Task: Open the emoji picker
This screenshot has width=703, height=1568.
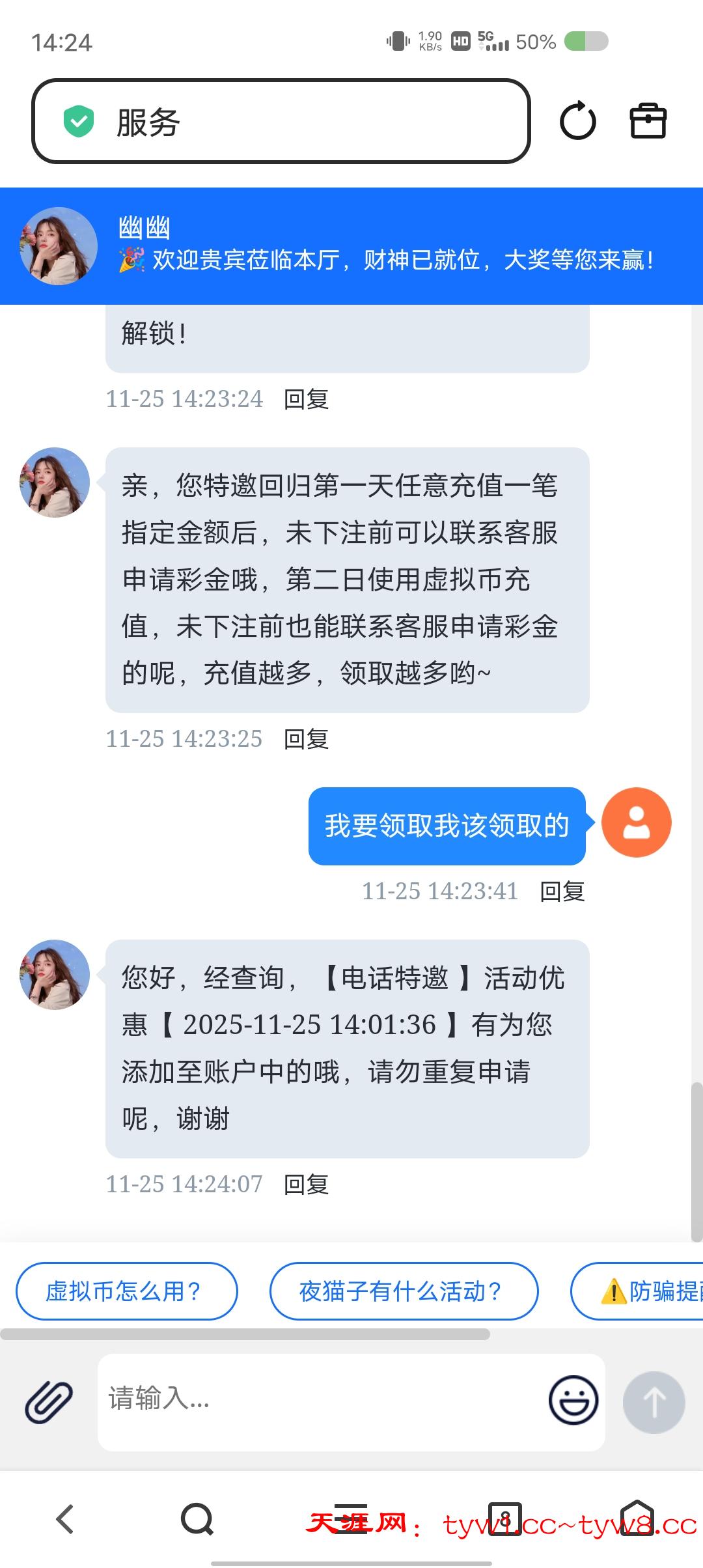Action: point(573,1400)
